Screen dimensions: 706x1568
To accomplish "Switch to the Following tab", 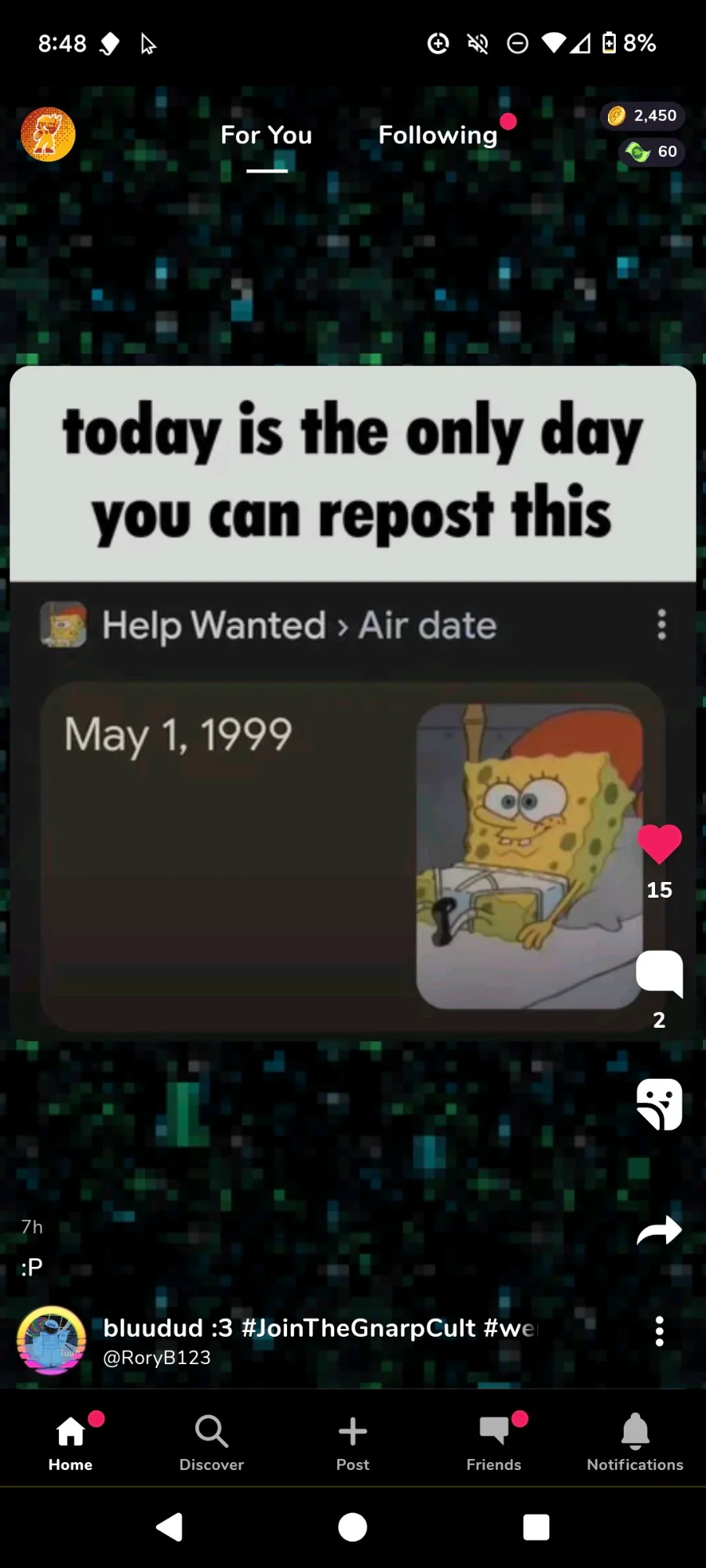I will (438, 136).
